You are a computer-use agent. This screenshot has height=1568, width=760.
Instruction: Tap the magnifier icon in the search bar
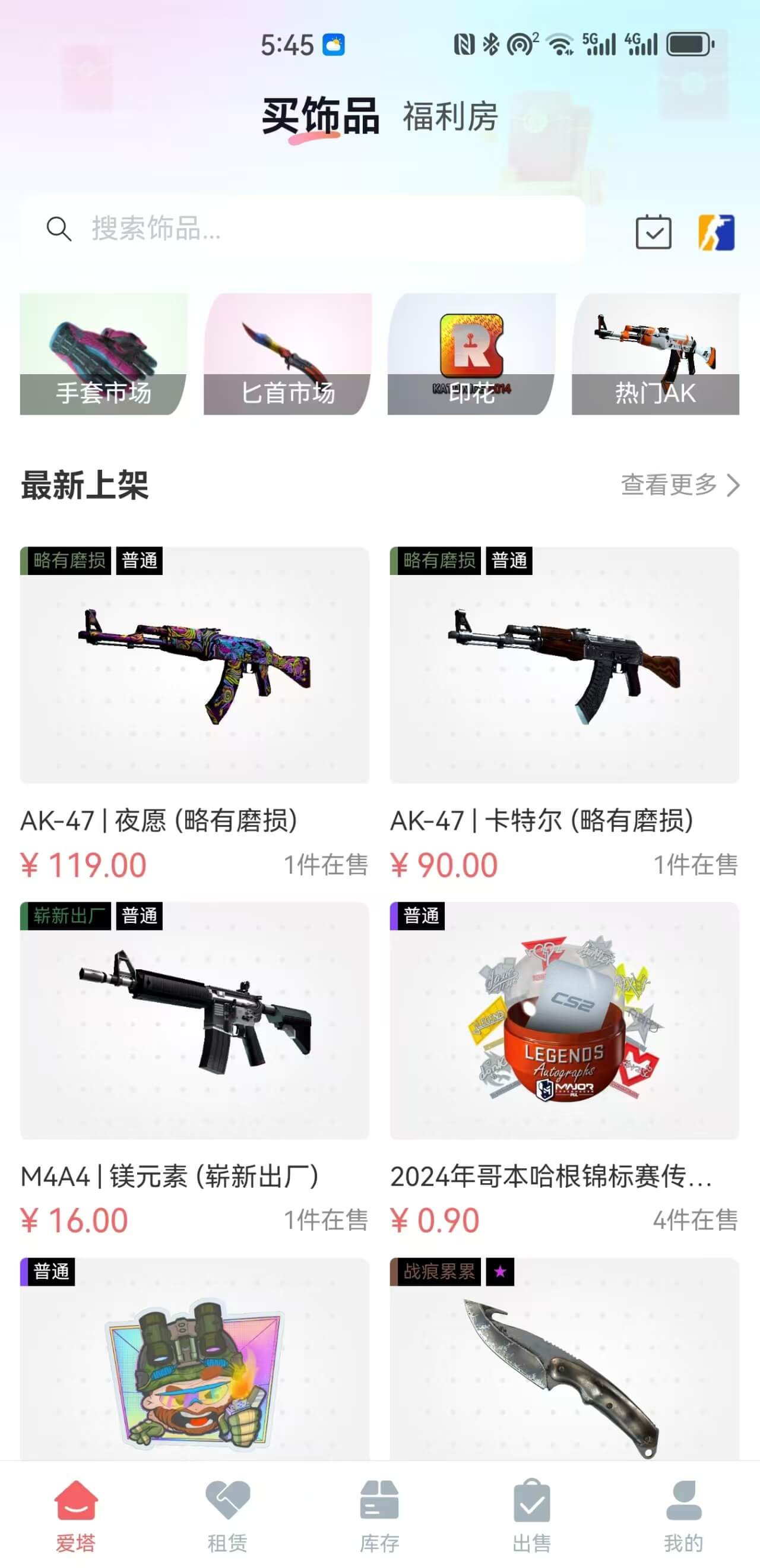click(x=59, y=229)
